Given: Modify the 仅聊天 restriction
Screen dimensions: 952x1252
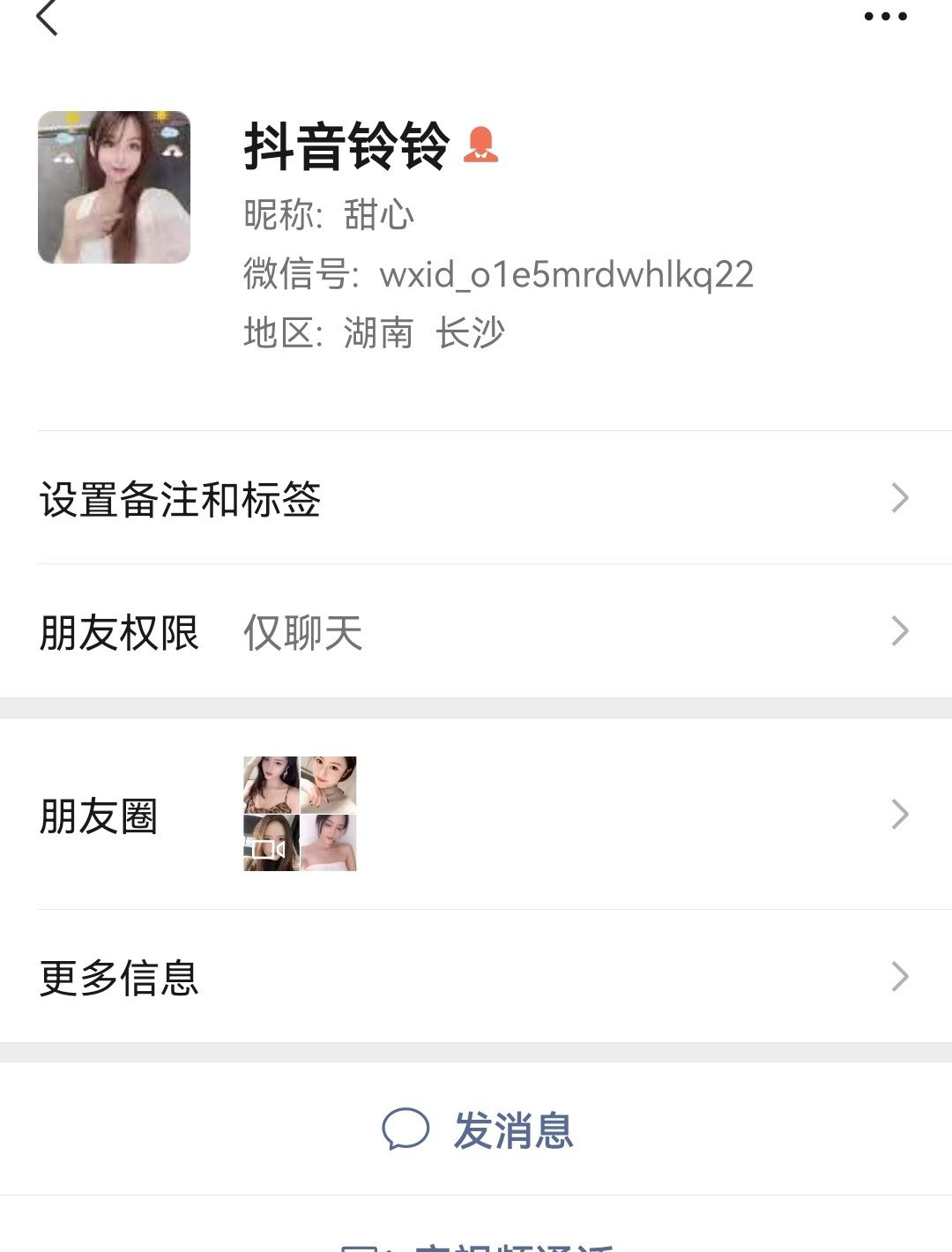Looking at the screenshot, I should point(303,633).
